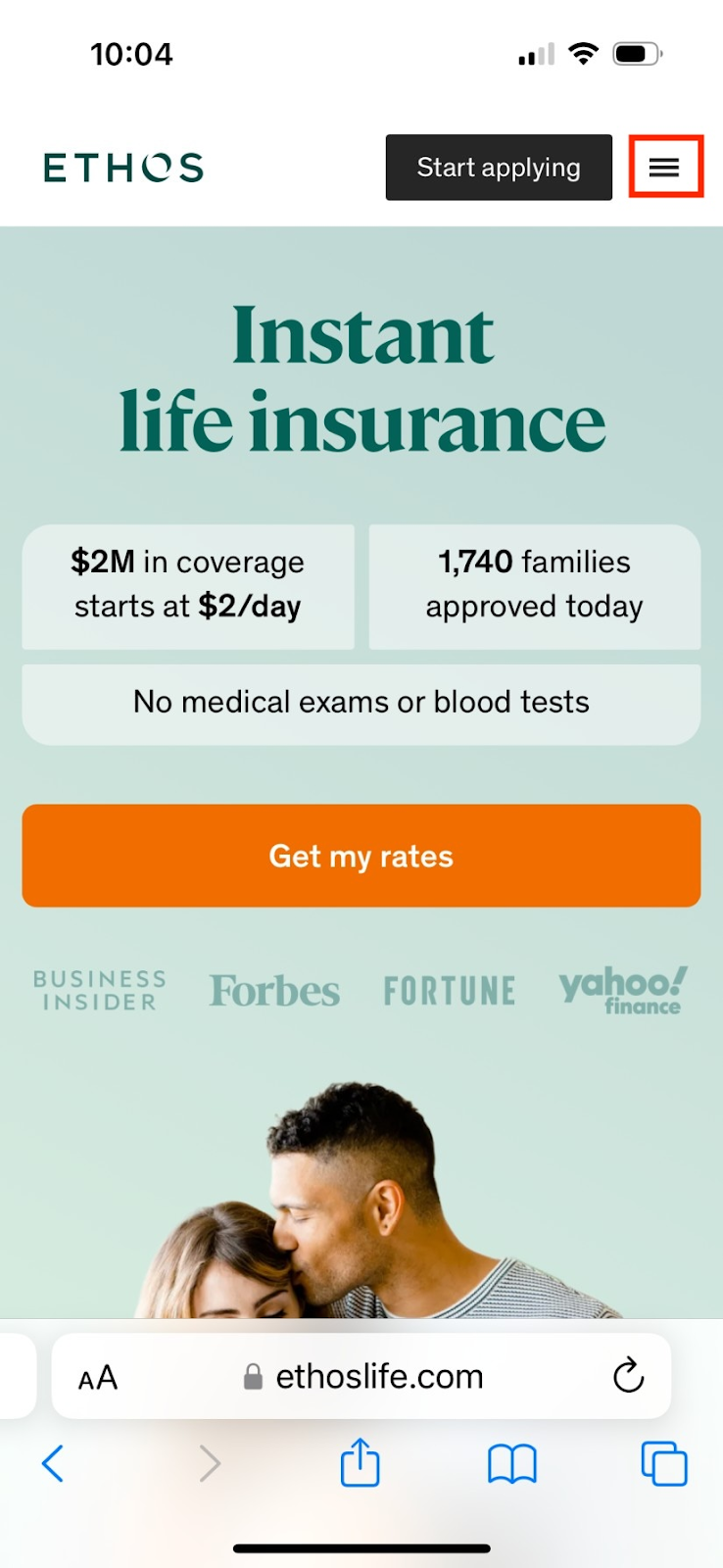Open Safari's AA page settings
The image size is (723, 1568).
click(98, 1378)
